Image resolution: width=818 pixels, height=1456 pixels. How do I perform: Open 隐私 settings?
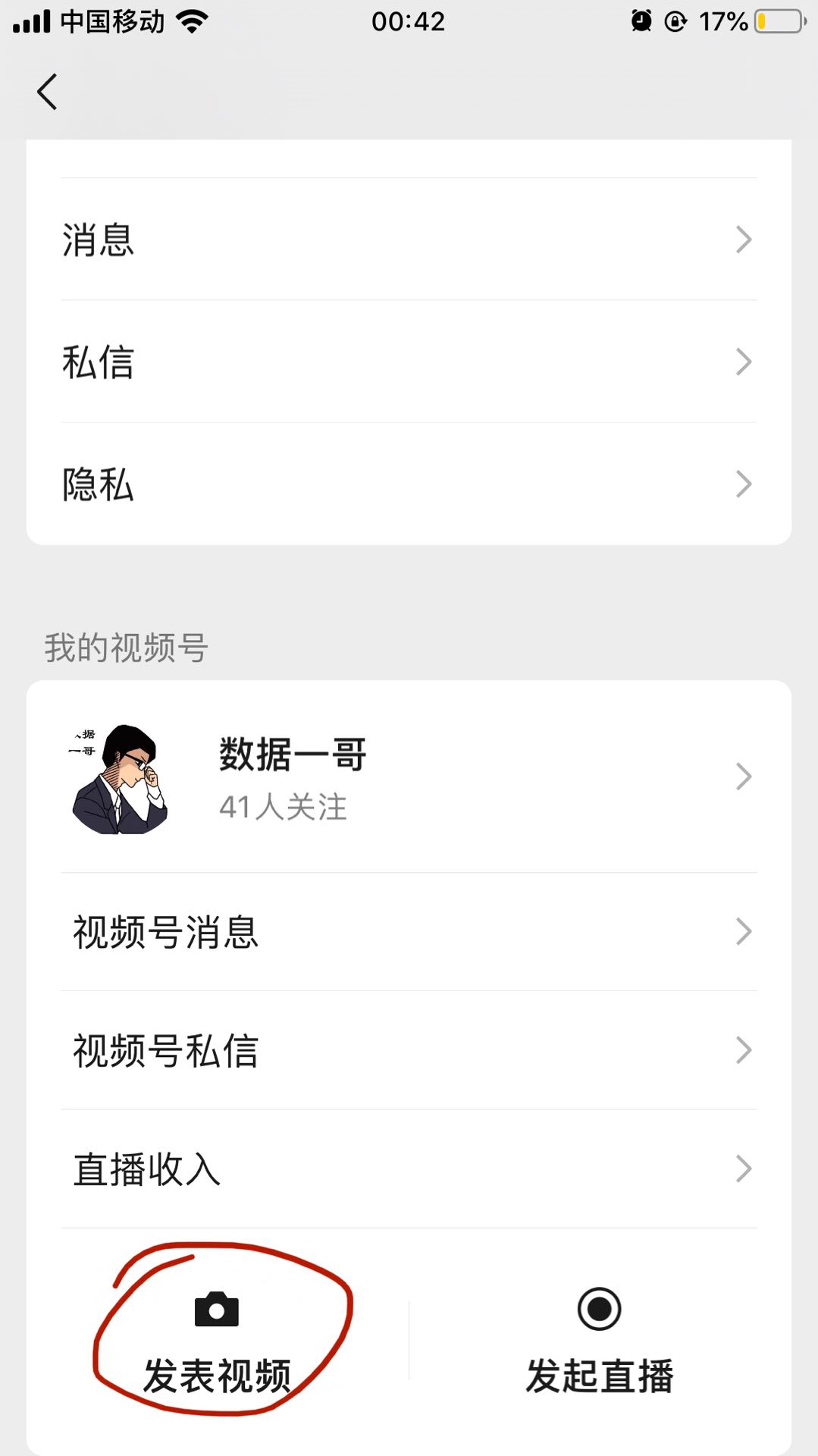(x=409, y=484)
